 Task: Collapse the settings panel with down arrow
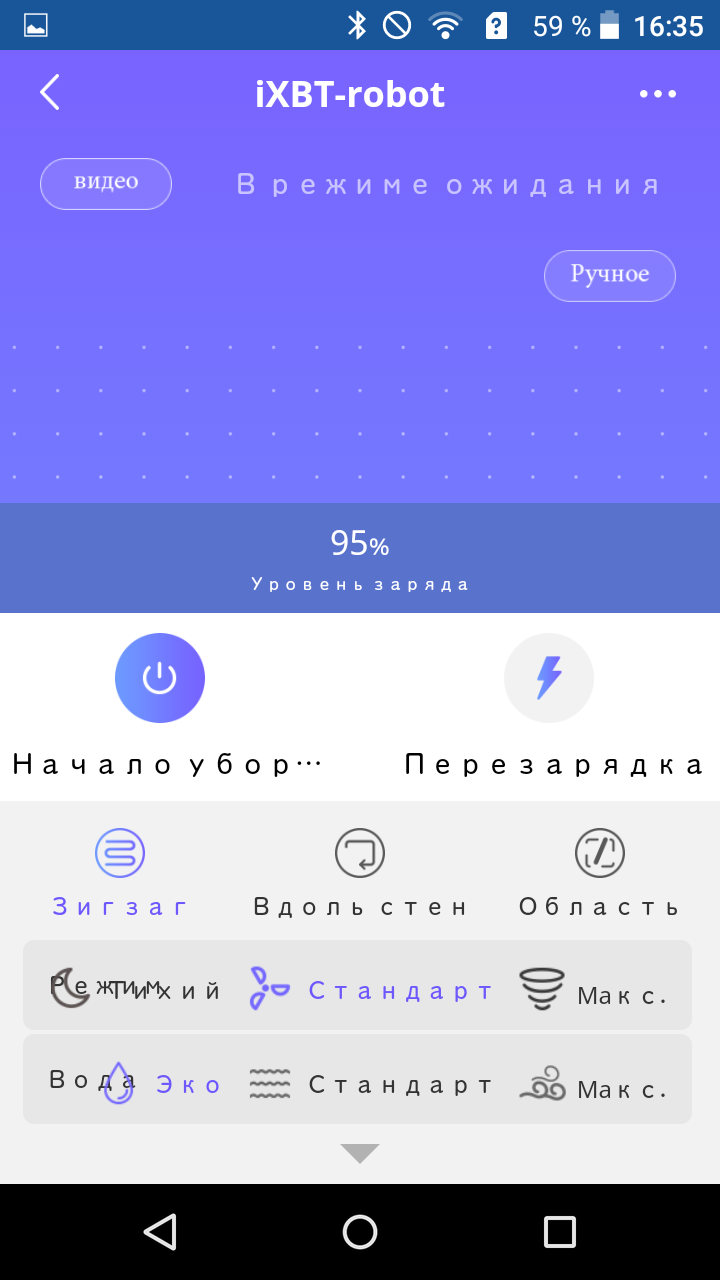click(360, 1154)
